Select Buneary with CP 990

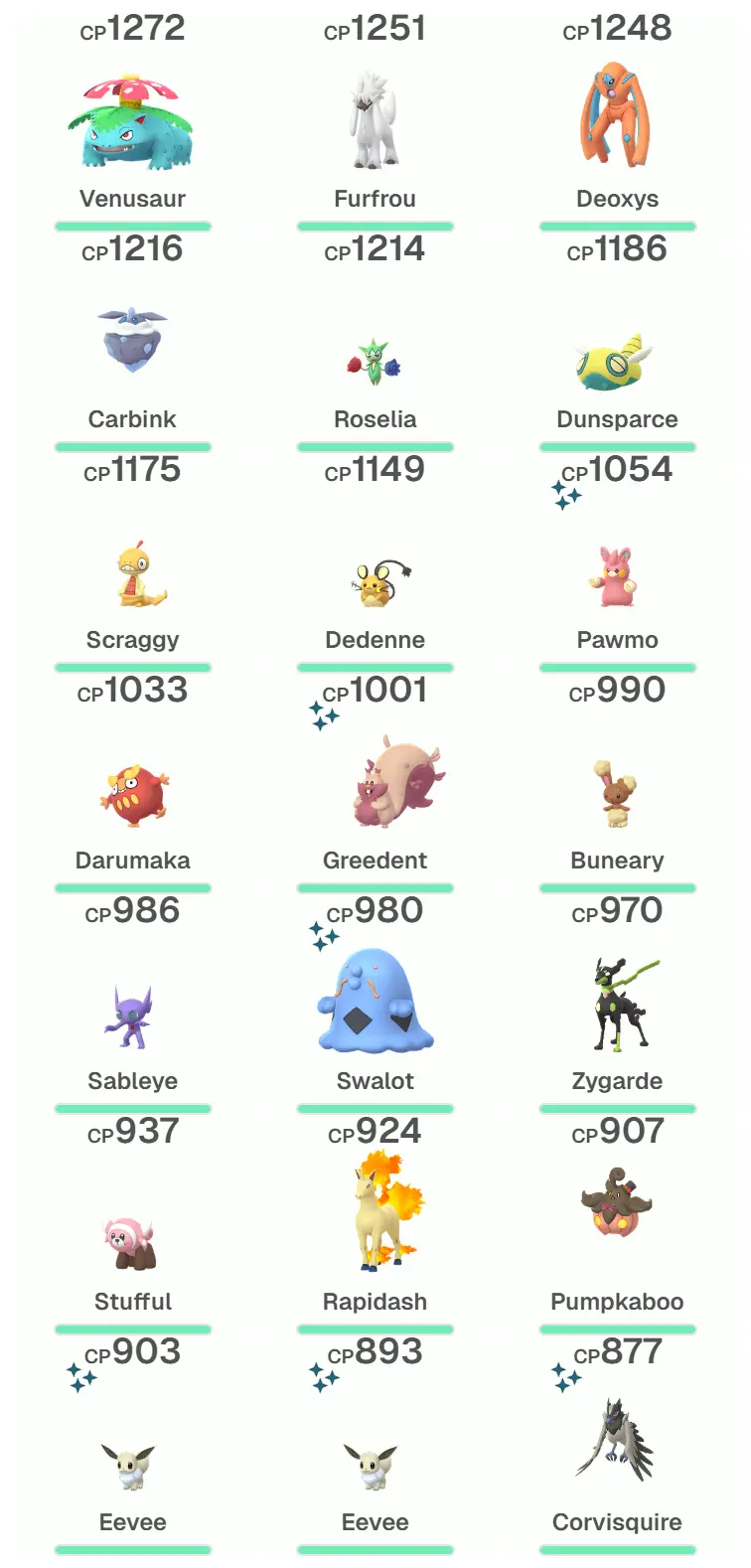[x=617, y=795]
